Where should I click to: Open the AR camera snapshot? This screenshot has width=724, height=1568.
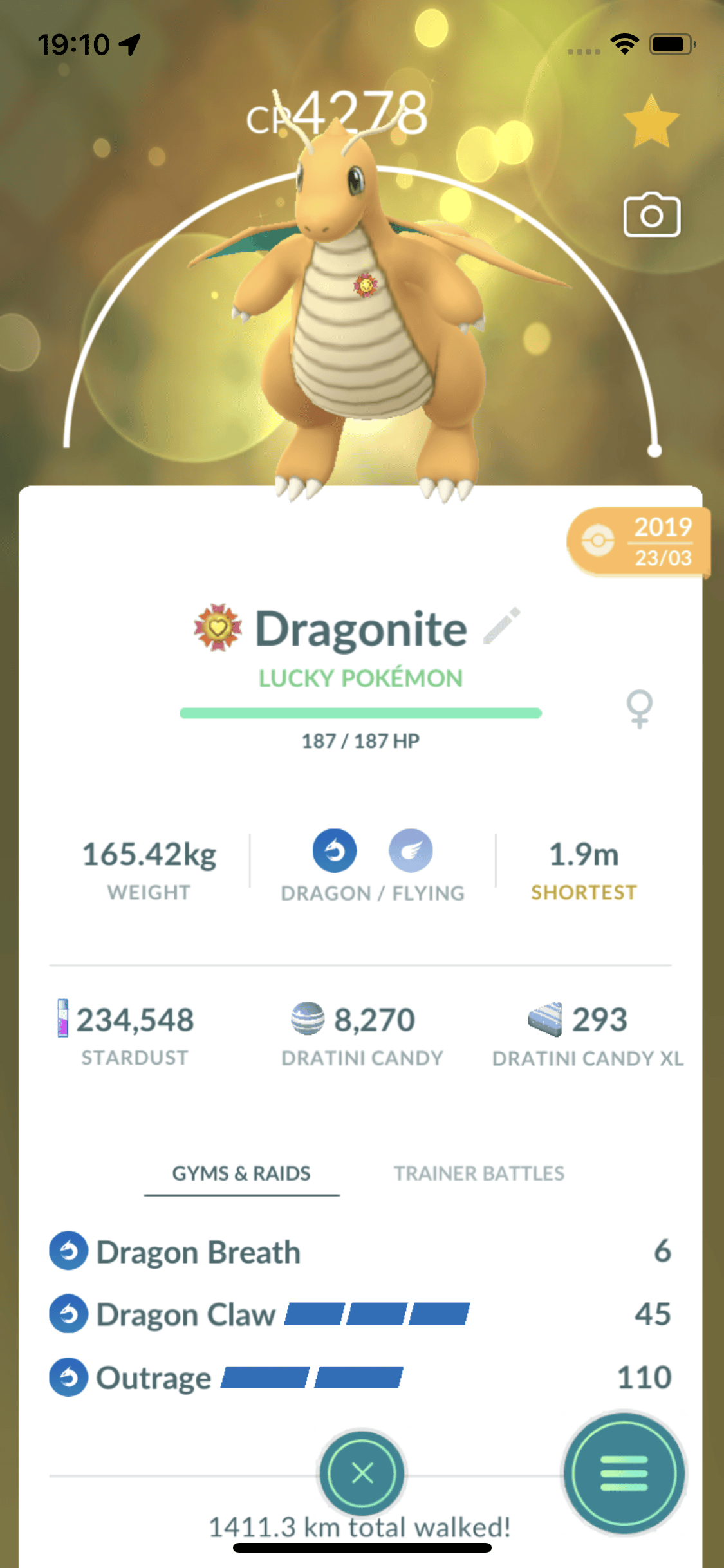651,215
